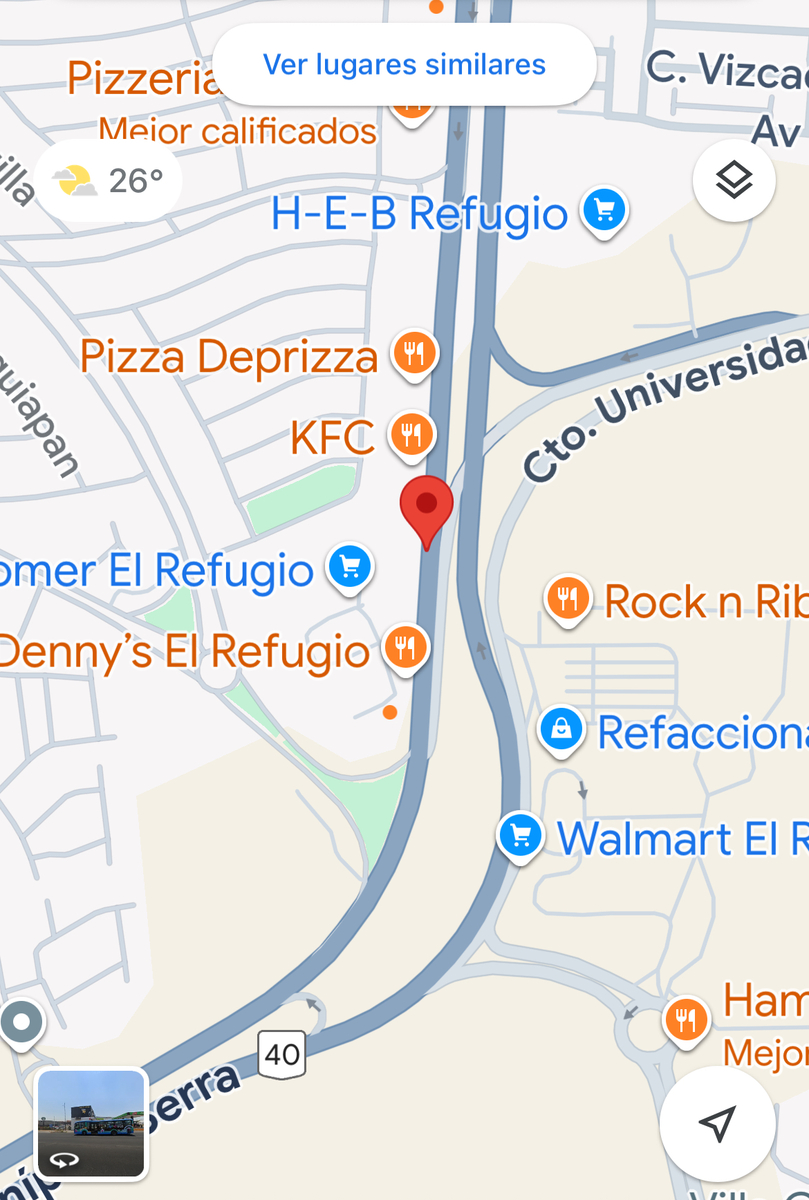
Task: View the weather chip showing 26°
Action: click(109, 181)
